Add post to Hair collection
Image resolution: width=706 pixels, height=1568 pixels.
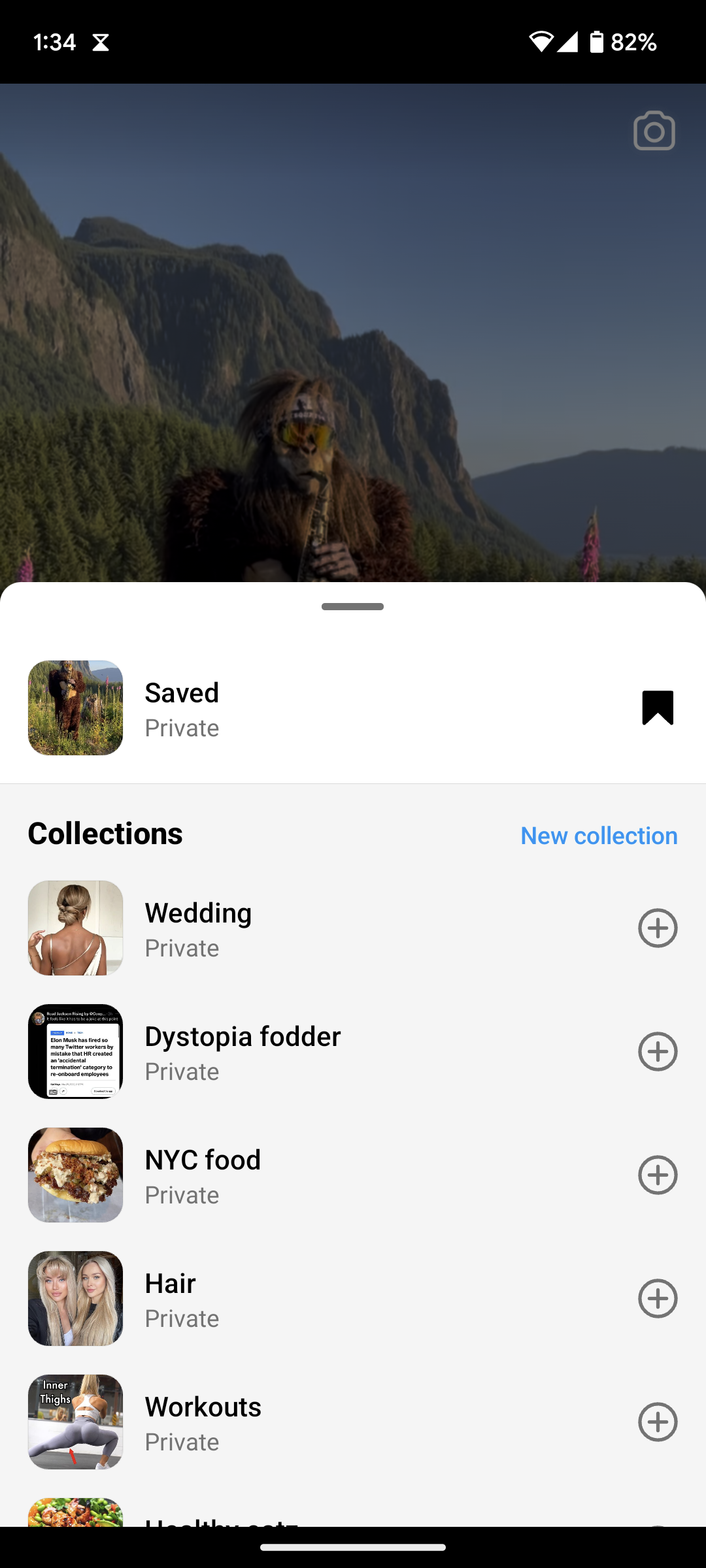658,1298
